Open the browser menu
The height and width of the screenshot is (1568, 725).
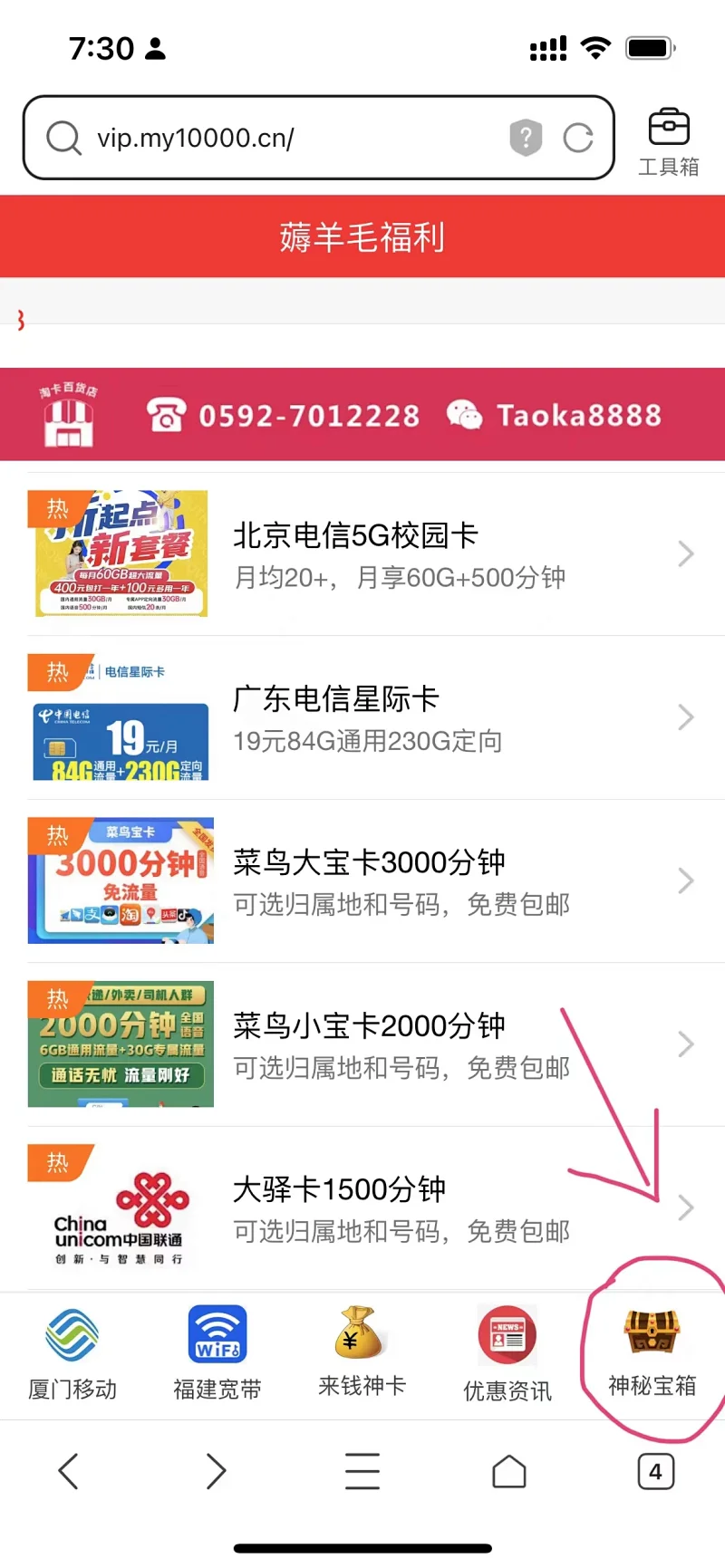pos(362,1471)
